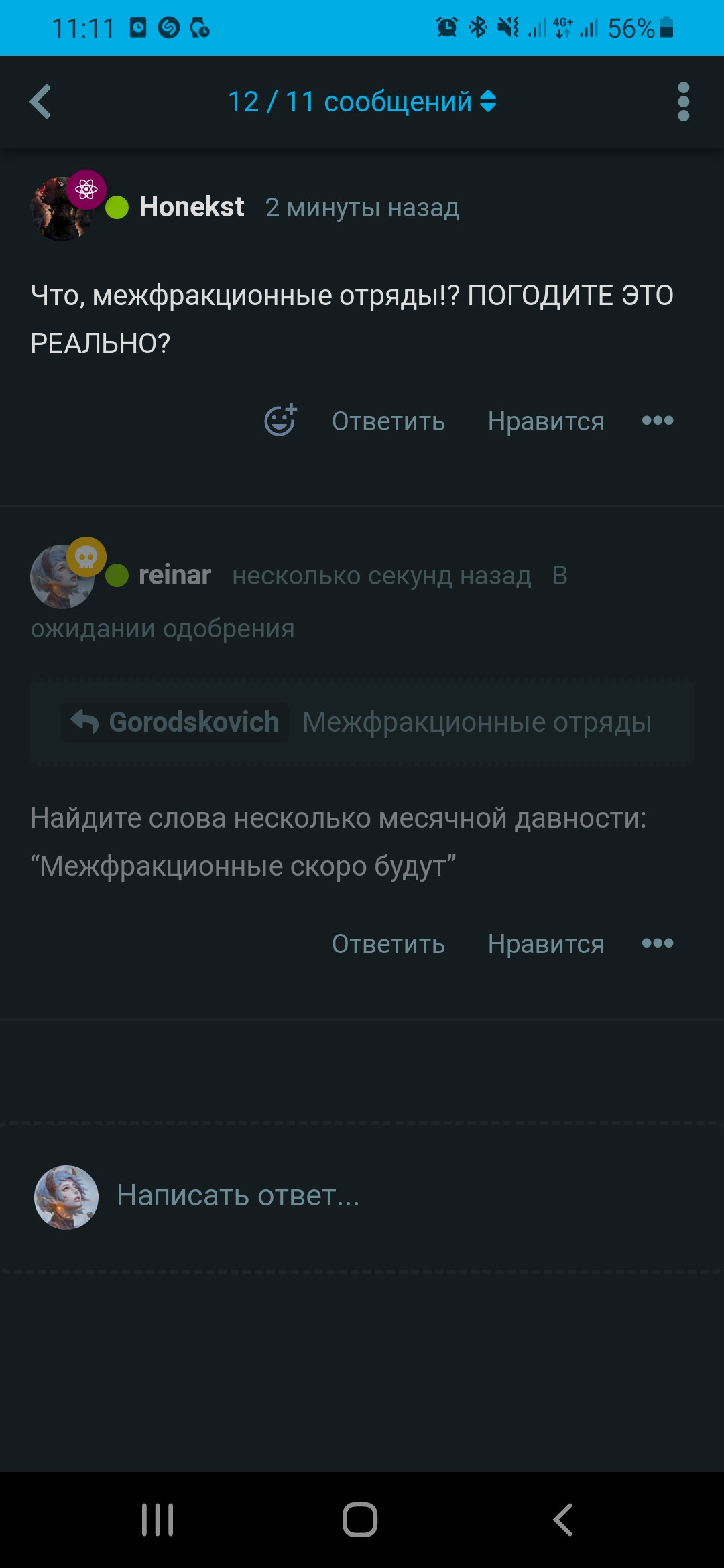Tap Ответить under reinar's post
This screenshot has width=724, height=1568.
pos(388,943)
